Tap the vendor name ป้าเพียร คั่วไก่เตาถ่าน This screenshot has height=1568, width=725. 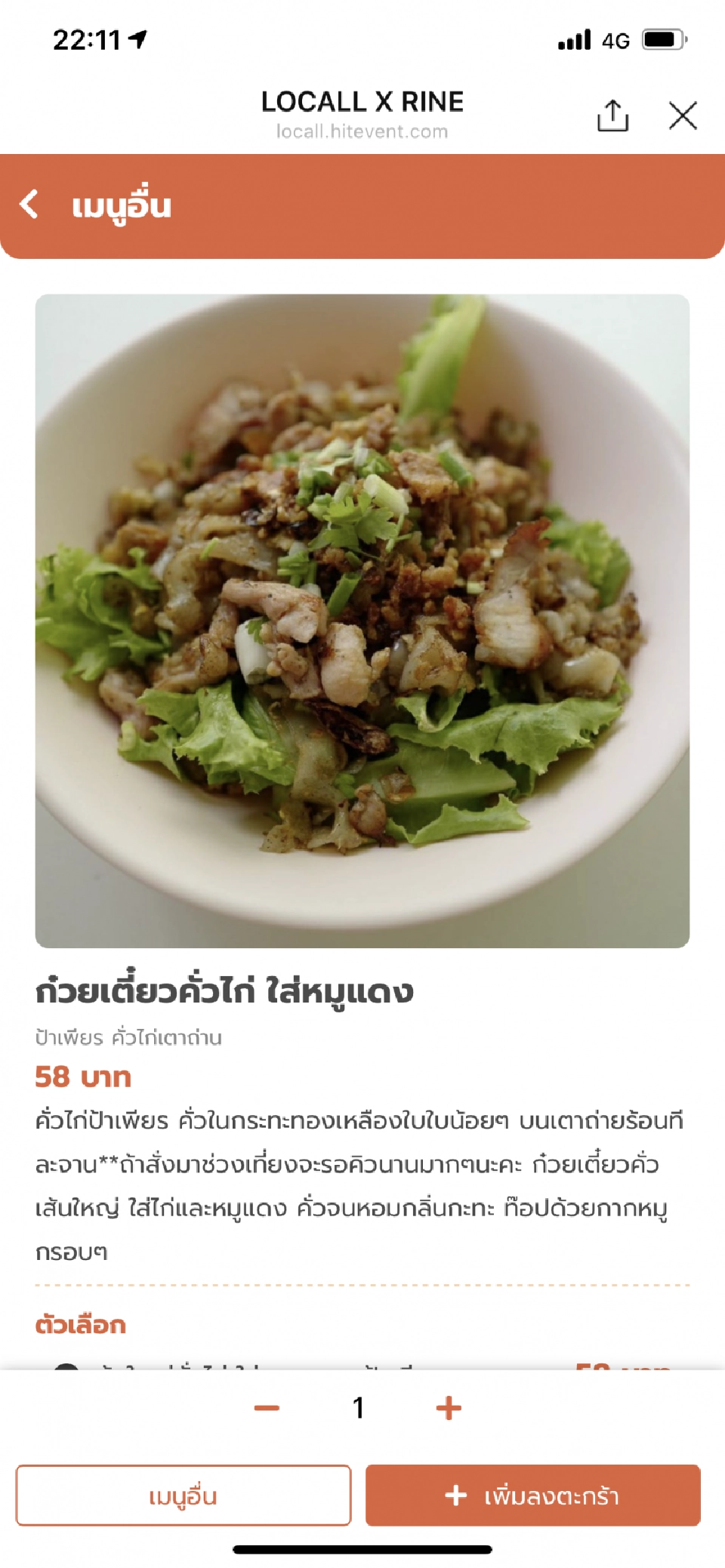(x=130, y=1037)
